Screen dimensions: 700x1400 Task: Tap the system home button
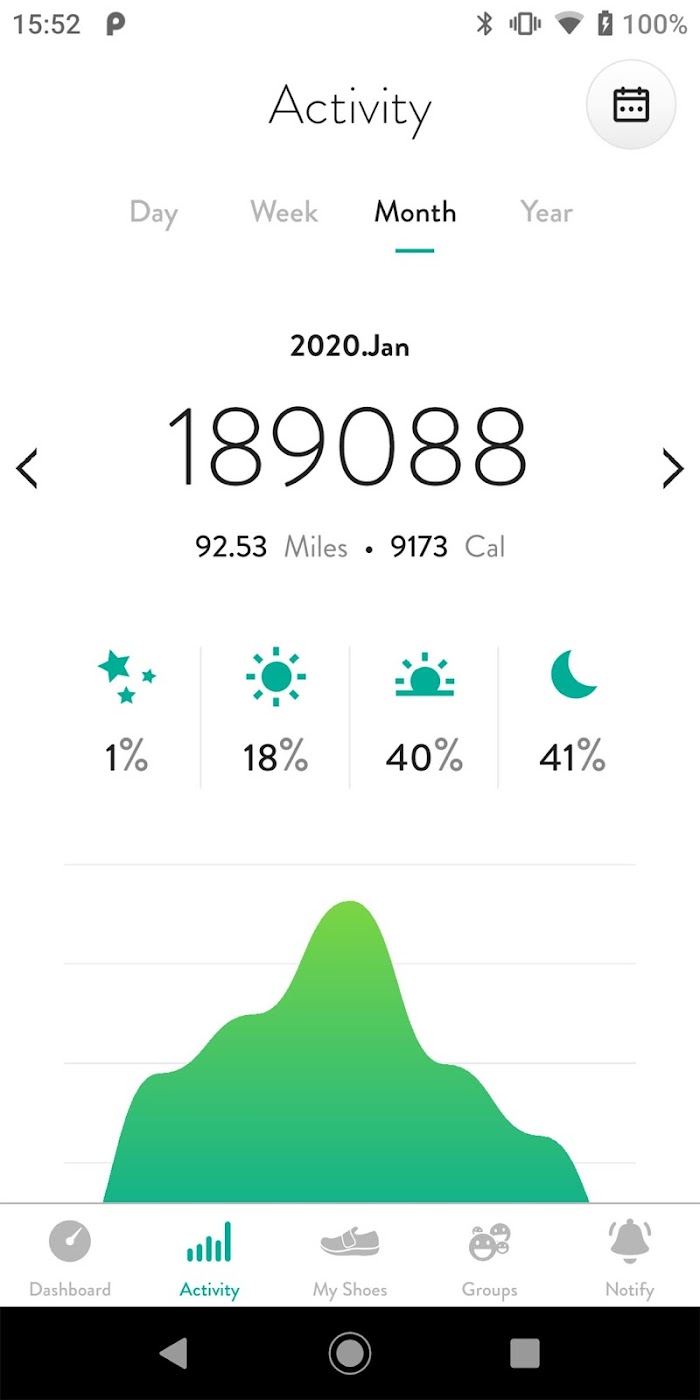click(350, 1353)
